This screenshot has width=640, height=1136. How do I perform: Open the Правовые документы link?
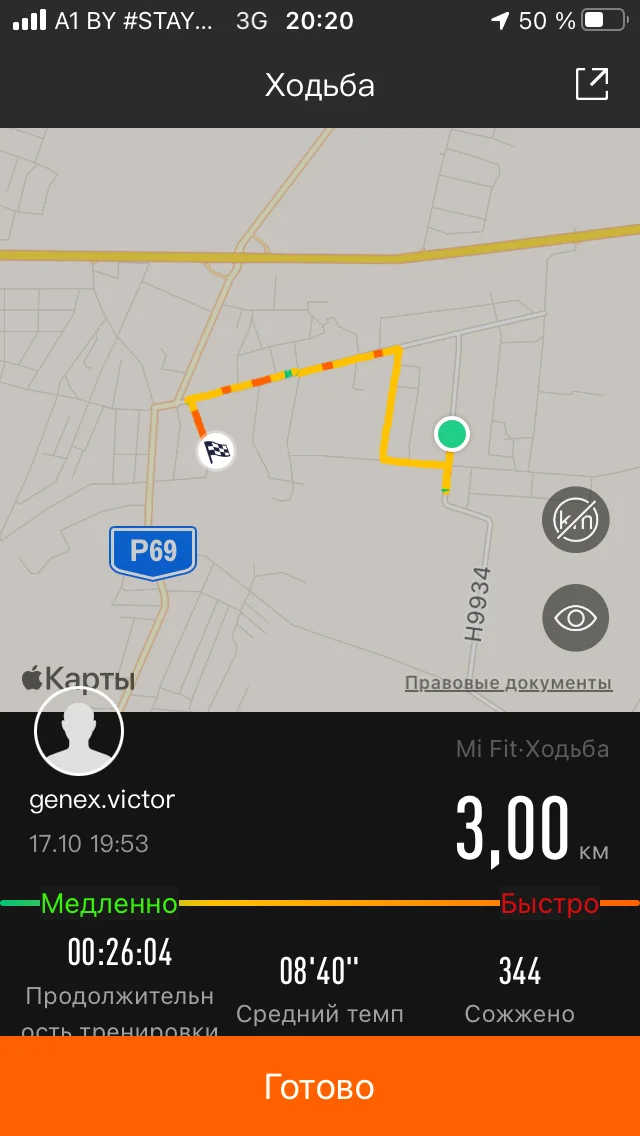pos(508,683)
